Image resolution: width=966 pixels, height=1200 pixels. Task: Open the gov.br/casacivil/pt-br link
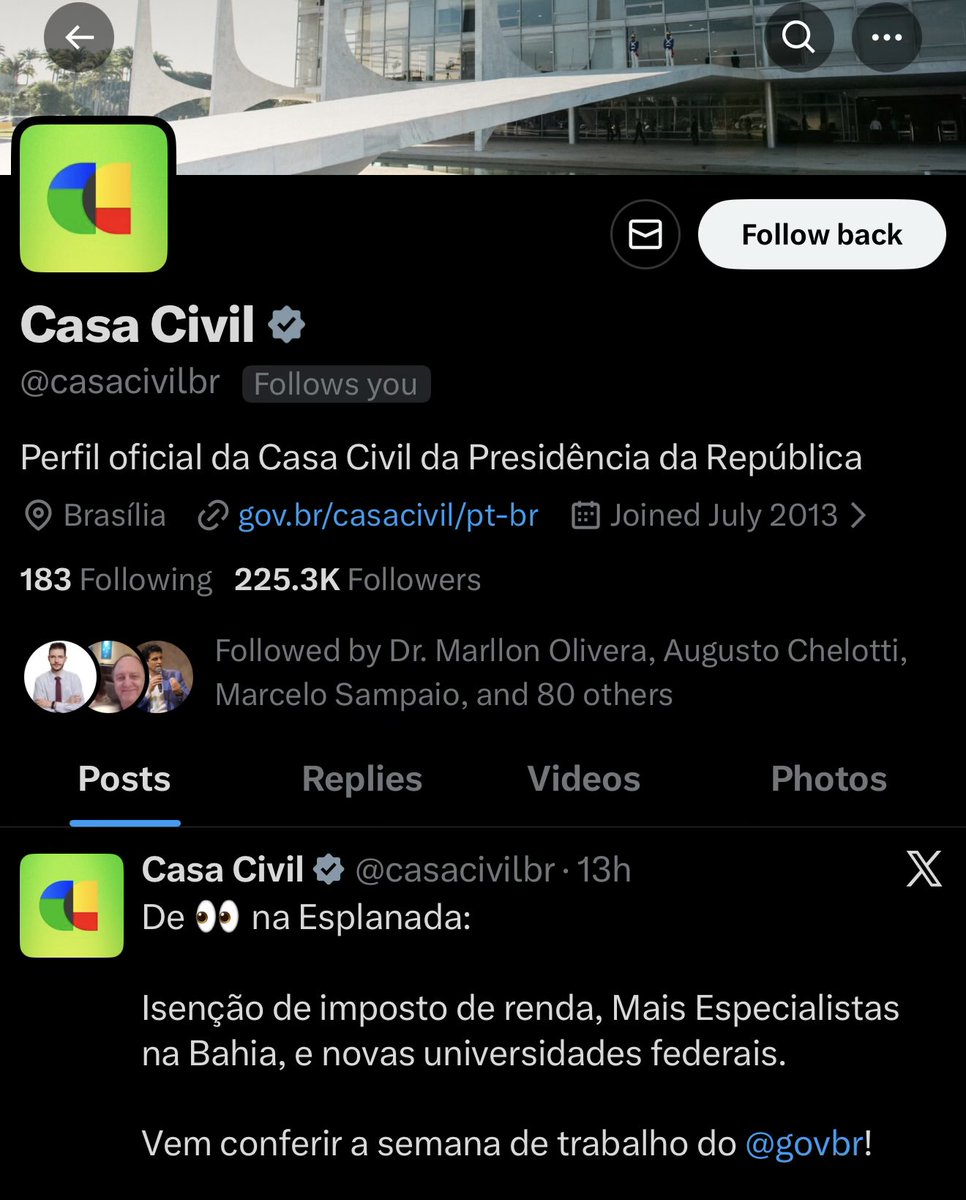[388, 515]
